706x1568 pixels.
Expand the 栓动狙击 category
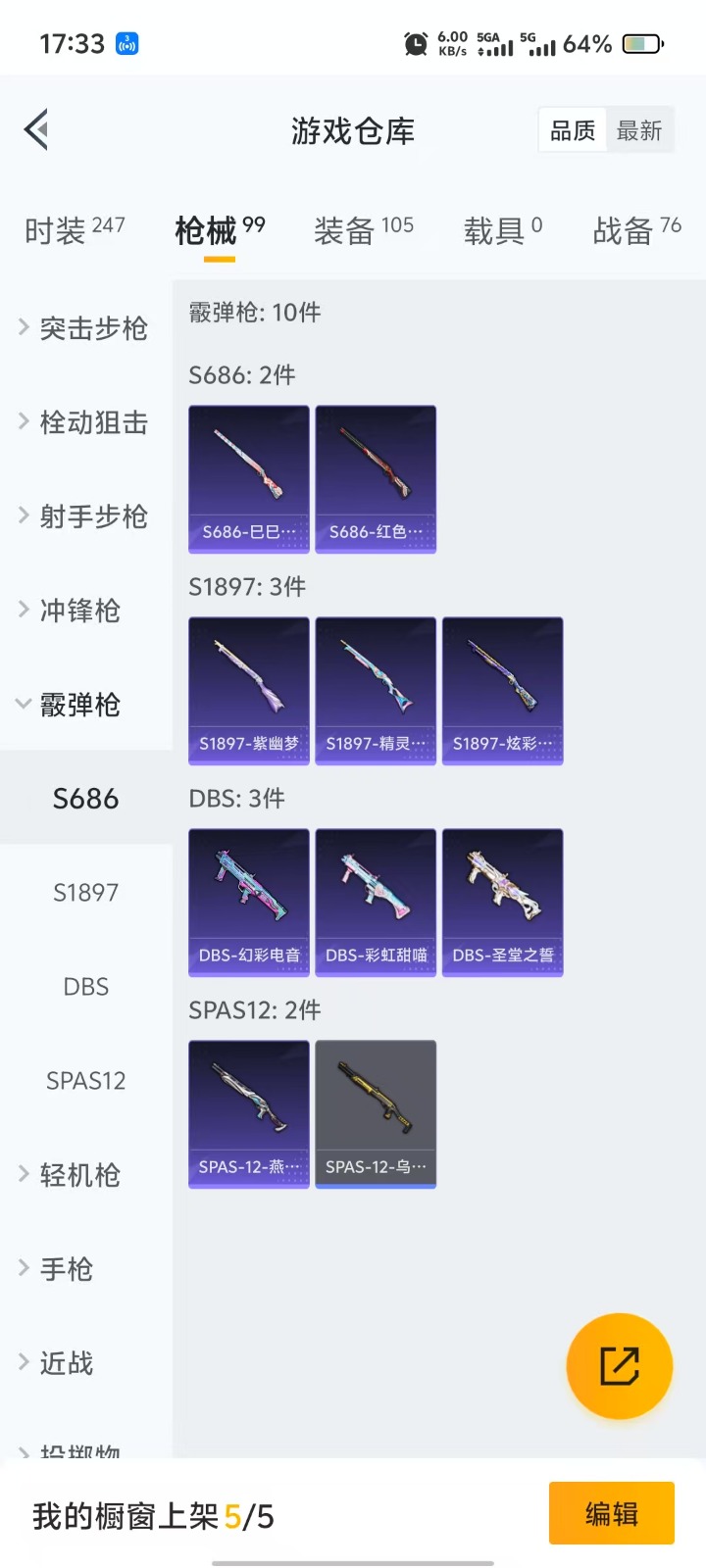pyautogui.click(x=84, y=422)
